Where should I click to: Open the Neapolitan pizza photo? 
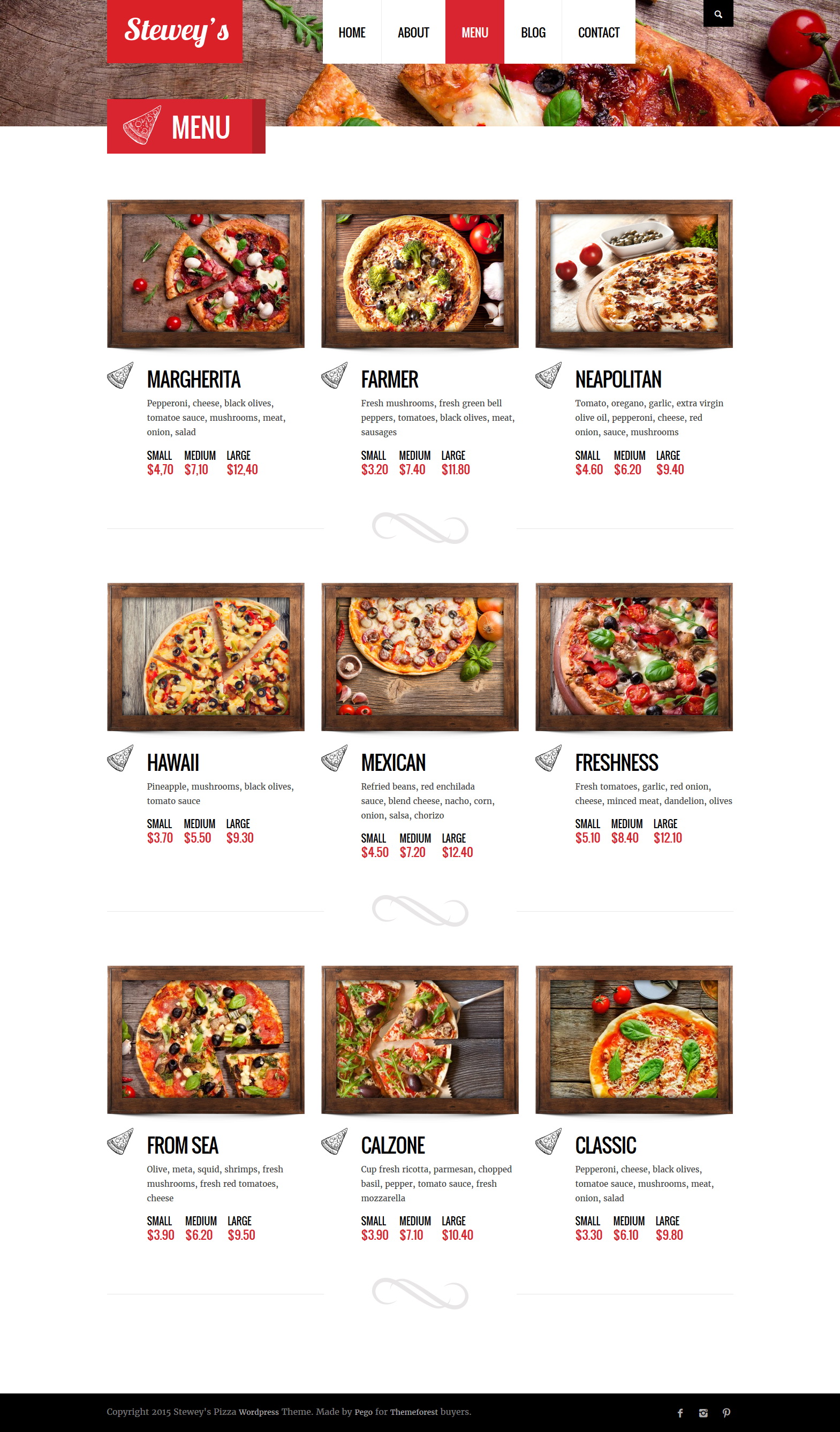[x=634, y=274]
